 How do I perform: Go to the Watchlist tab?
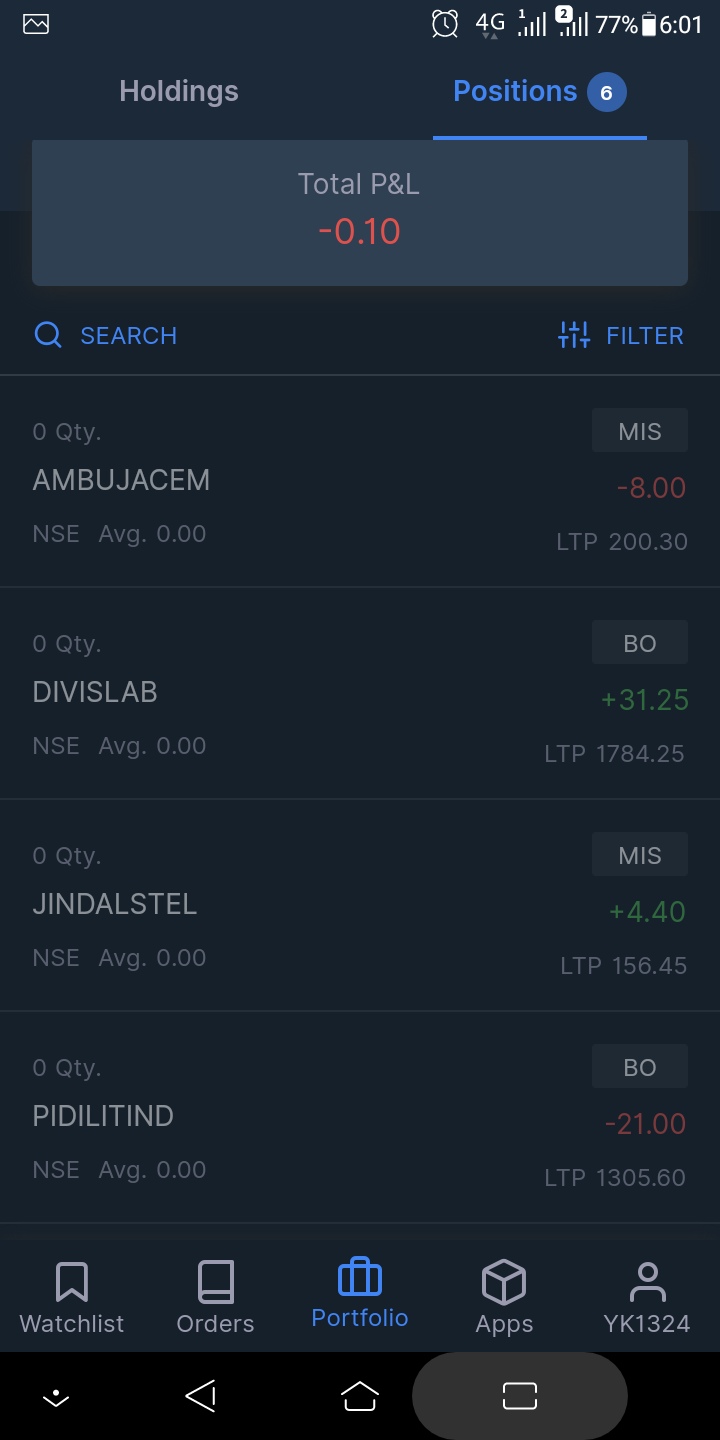[72, 1297]
